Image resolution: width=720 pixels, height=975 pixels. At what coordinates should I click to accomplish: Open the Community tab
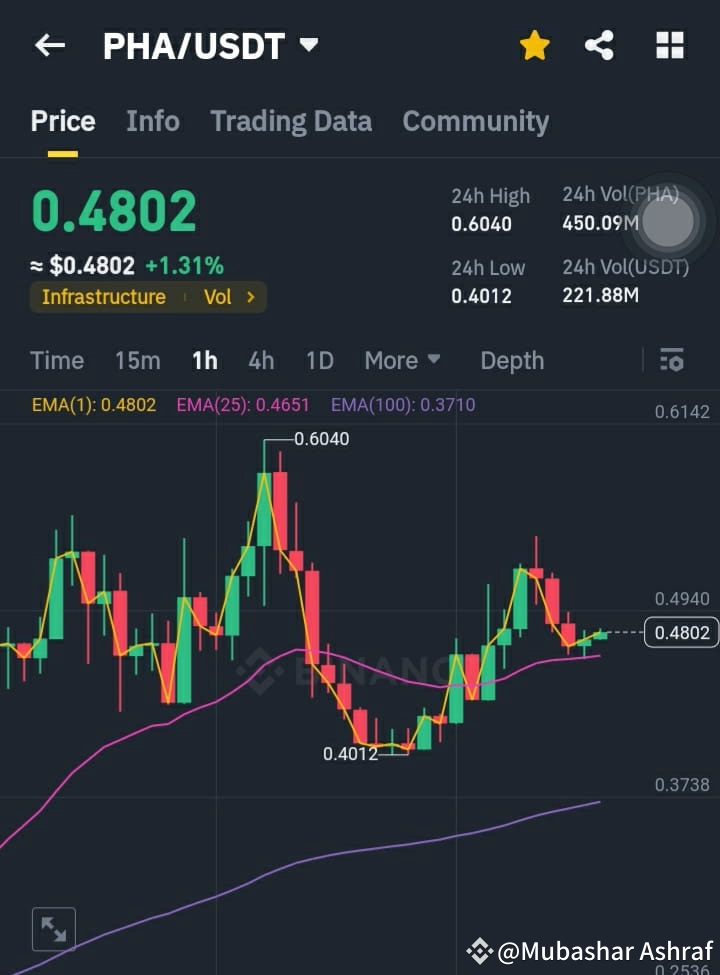(475, 120)
